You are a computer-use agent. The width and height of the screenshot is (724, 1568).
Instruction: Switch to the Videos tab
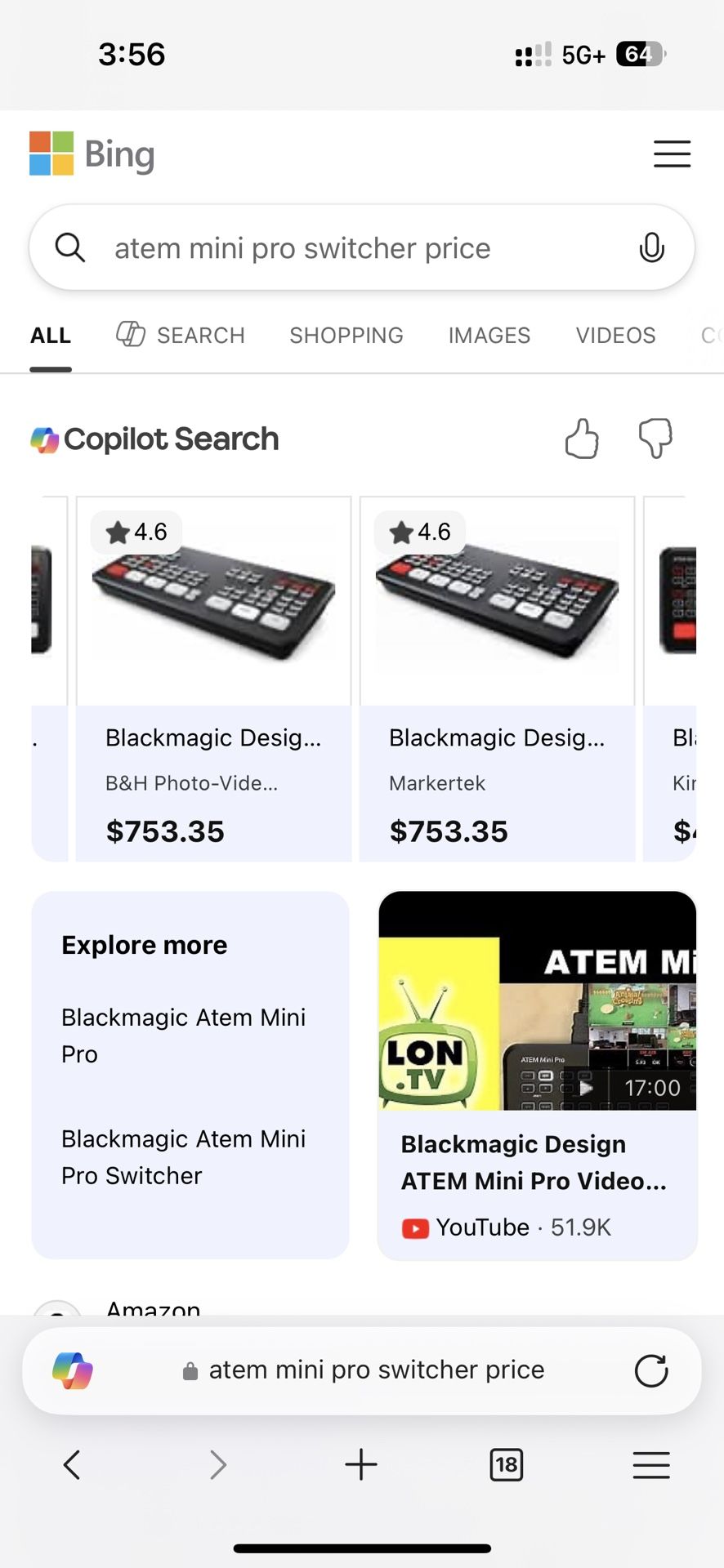click(x=615, y=335)
